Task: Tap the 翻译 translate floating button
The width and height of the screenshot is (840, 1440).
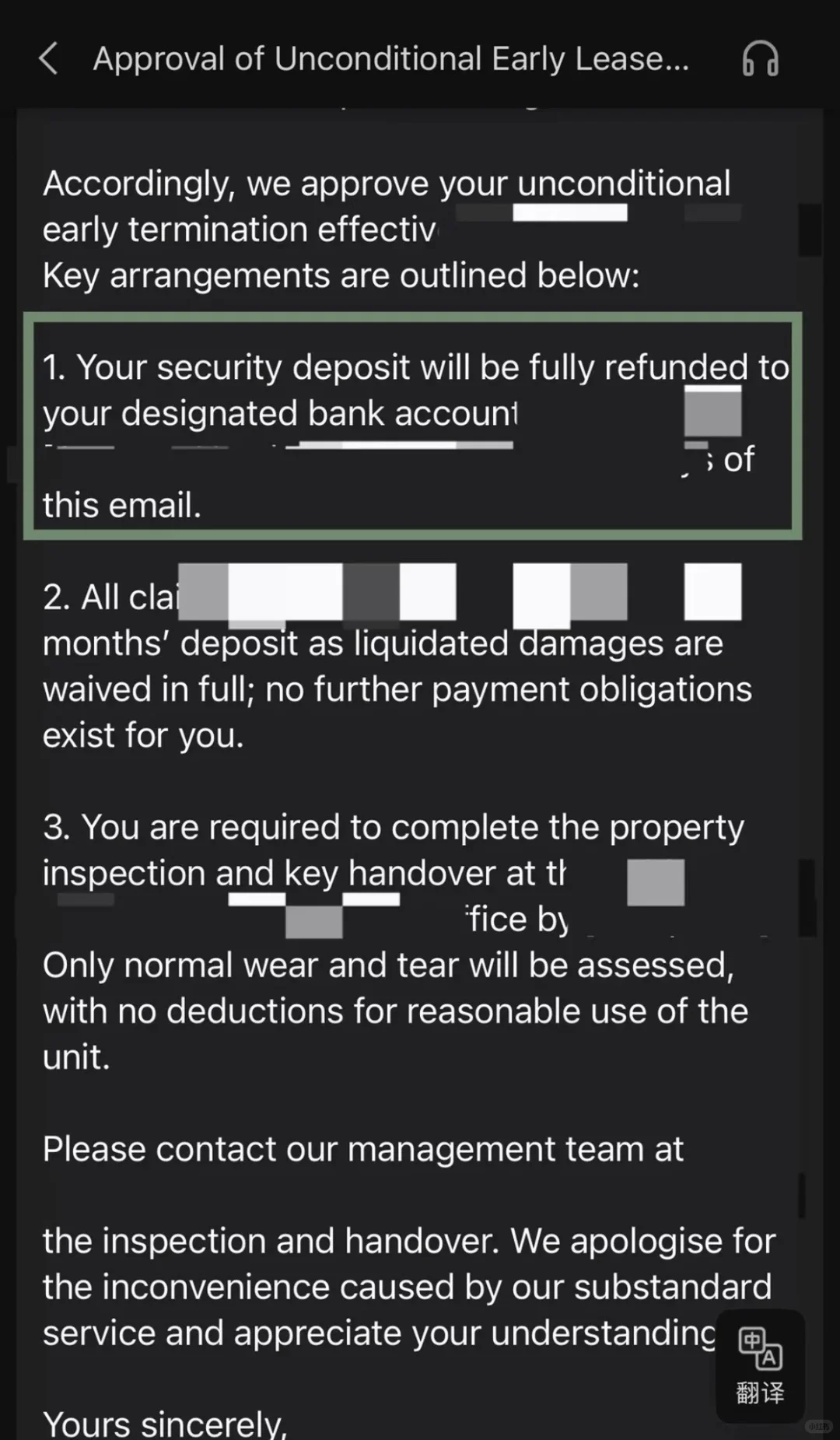Action: coord(760,1367)
